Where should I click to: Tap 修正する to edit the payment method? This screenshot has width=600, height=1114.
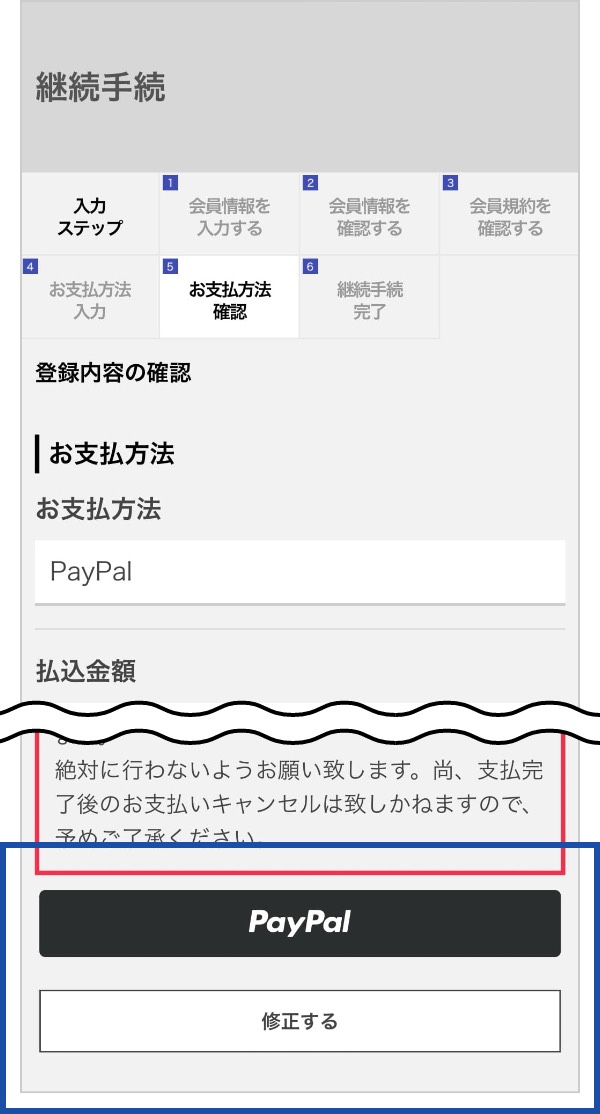coord(300,1021)
